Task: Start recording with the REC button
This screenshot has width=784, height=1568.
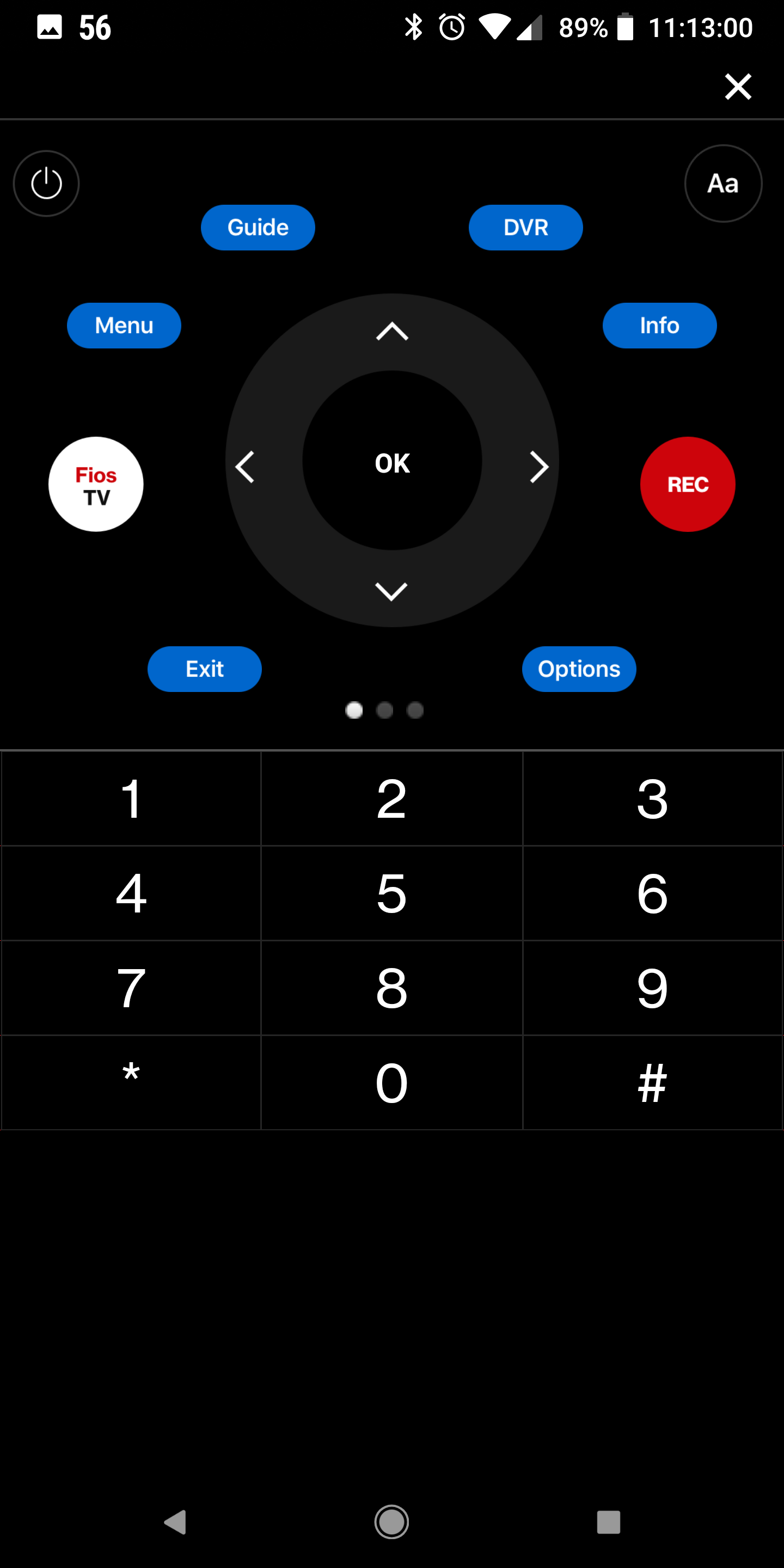Action: click(687, 484)
